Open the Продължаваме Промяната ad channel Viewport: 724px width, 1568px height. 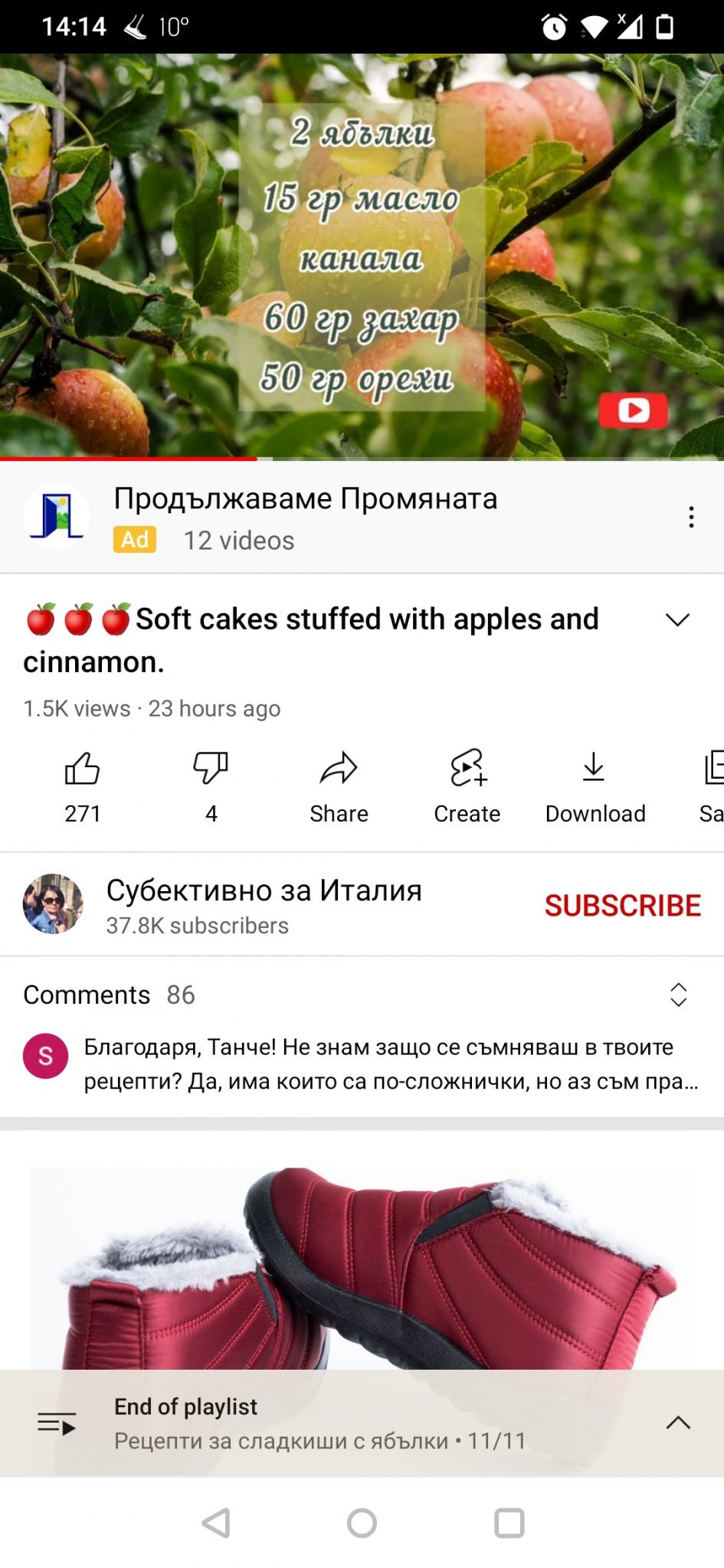pyautogui.click(x=305, y=499)
